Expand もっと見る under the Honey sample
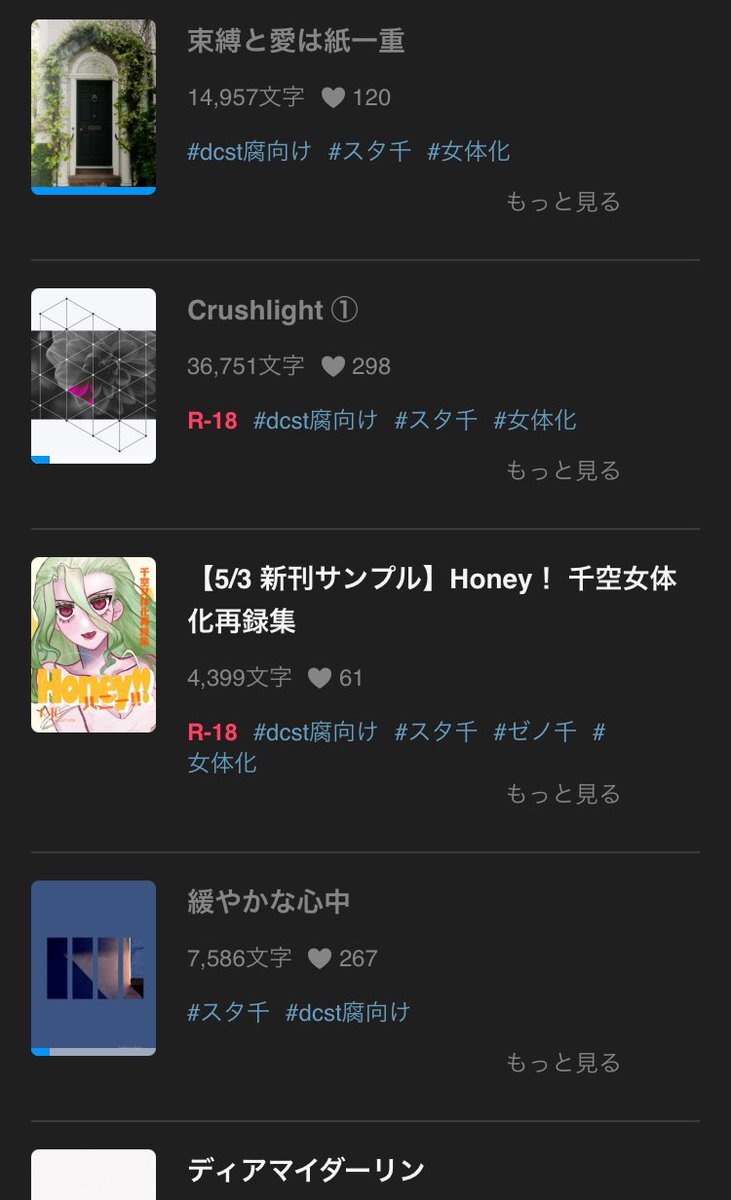Viewport: 731px width, 1200px height. click(x=563, y=794)
